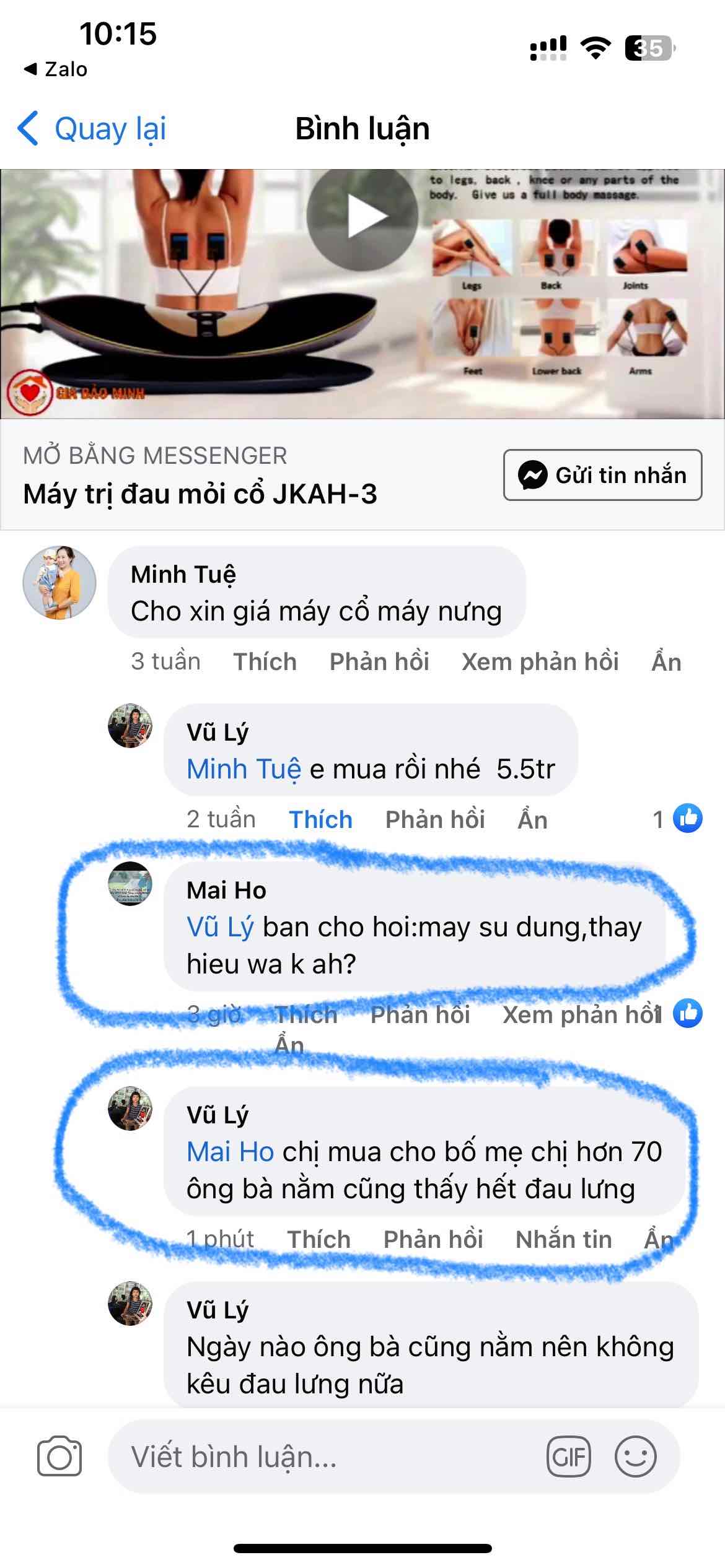Open Minh Tuệ mention in Vũ Lý's reply
725x1568 pixels.
point(244,769)
